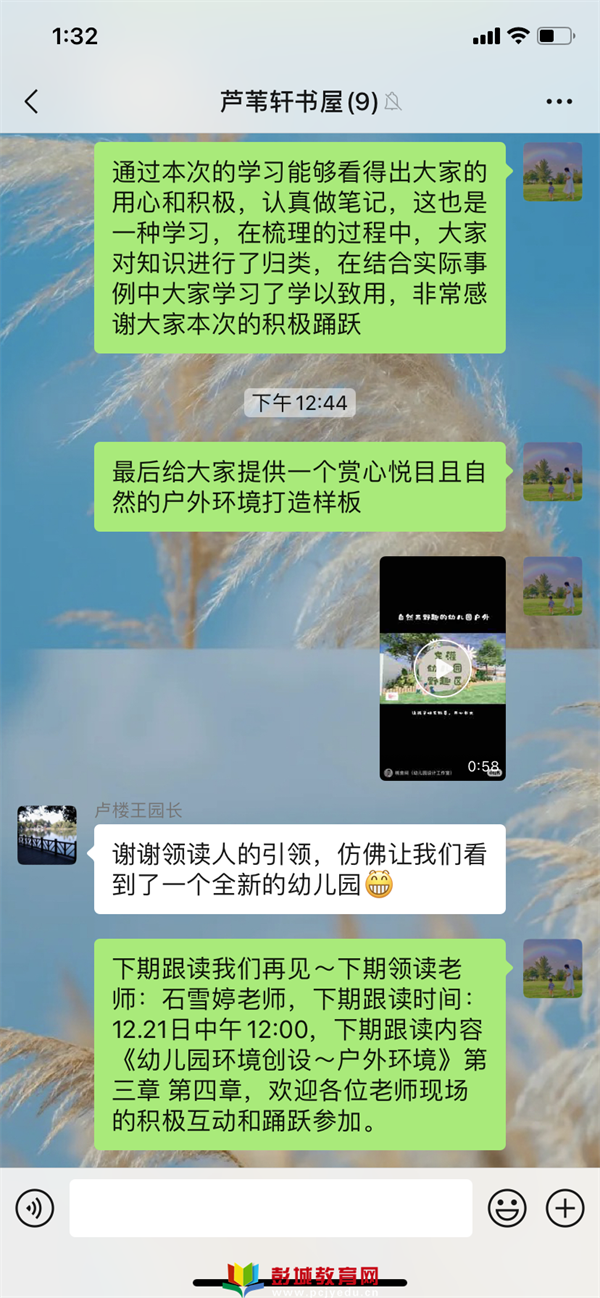This screenshot has height=1298, width=600.
Task: Go back to the chat list
Action: pos(32,101)
